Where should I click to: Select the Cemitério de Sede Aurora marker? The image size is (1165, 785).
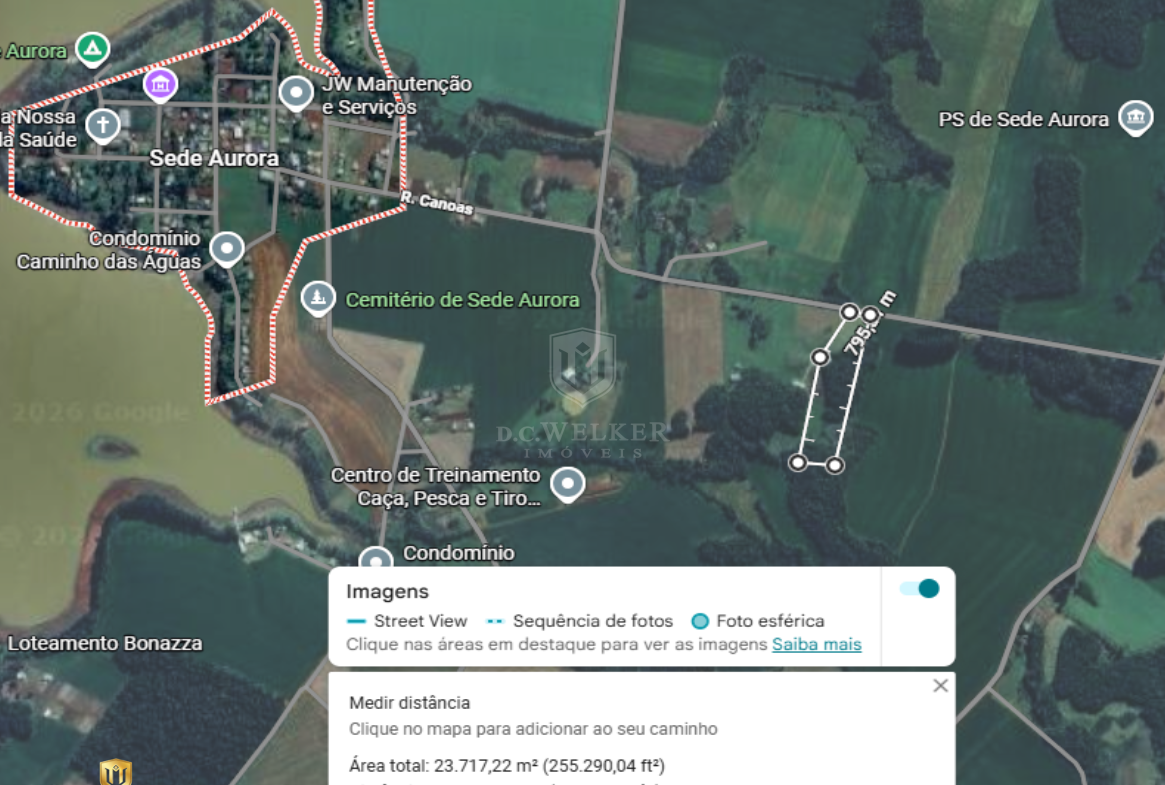click(318, 298)
